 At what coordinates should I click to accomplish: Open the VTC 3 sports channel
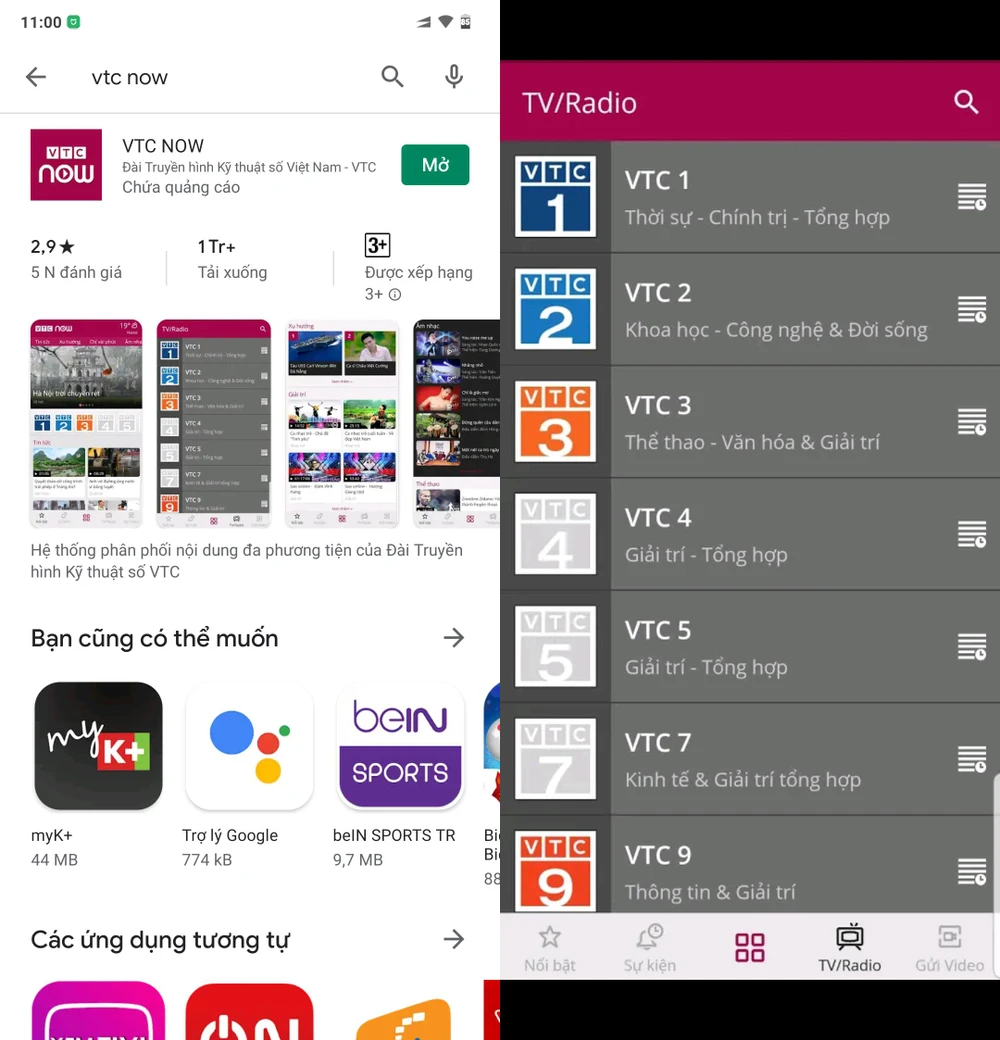[x=750, y=422]
